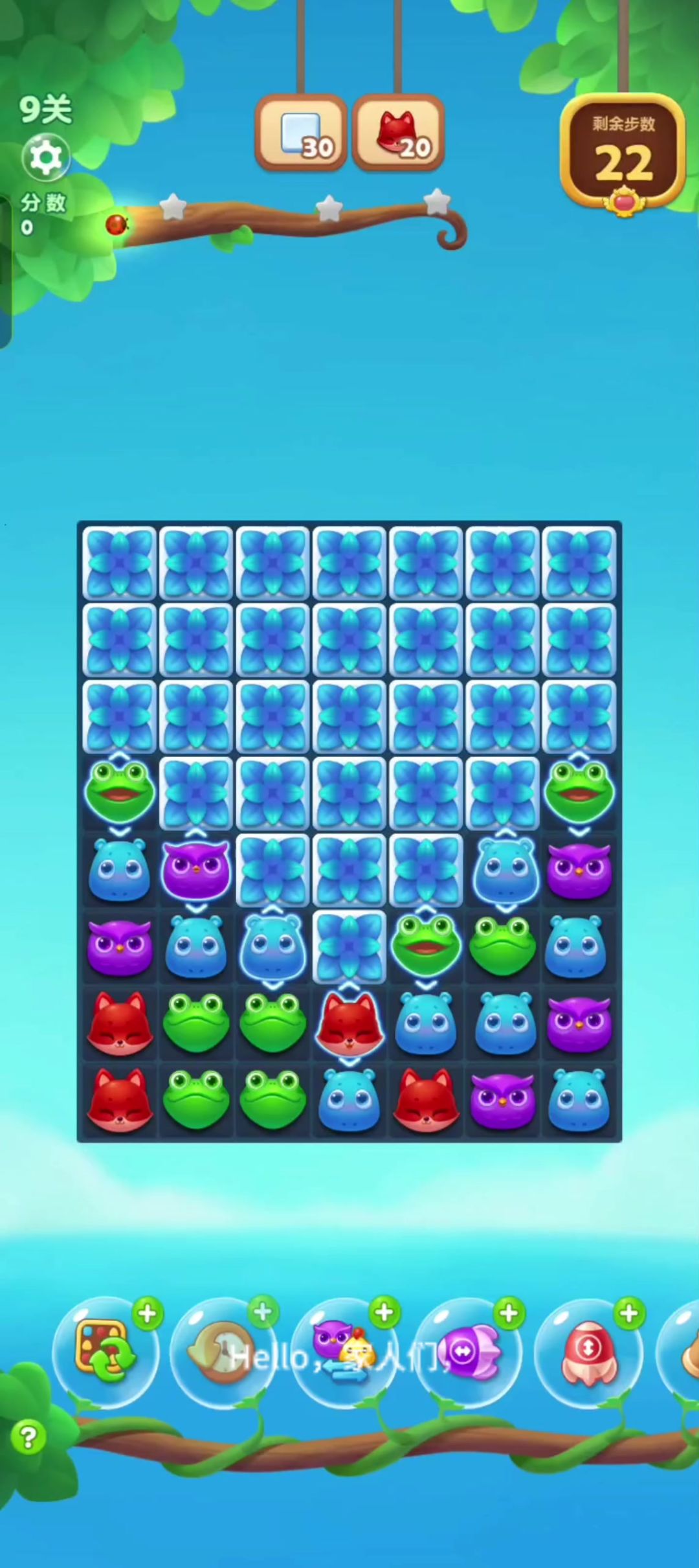Image resolution: width=699 pixels, height=1568 pixels.
Task: Select the red vertical rocket booster
Action: pyautogui.click(x=588, y=1351)
